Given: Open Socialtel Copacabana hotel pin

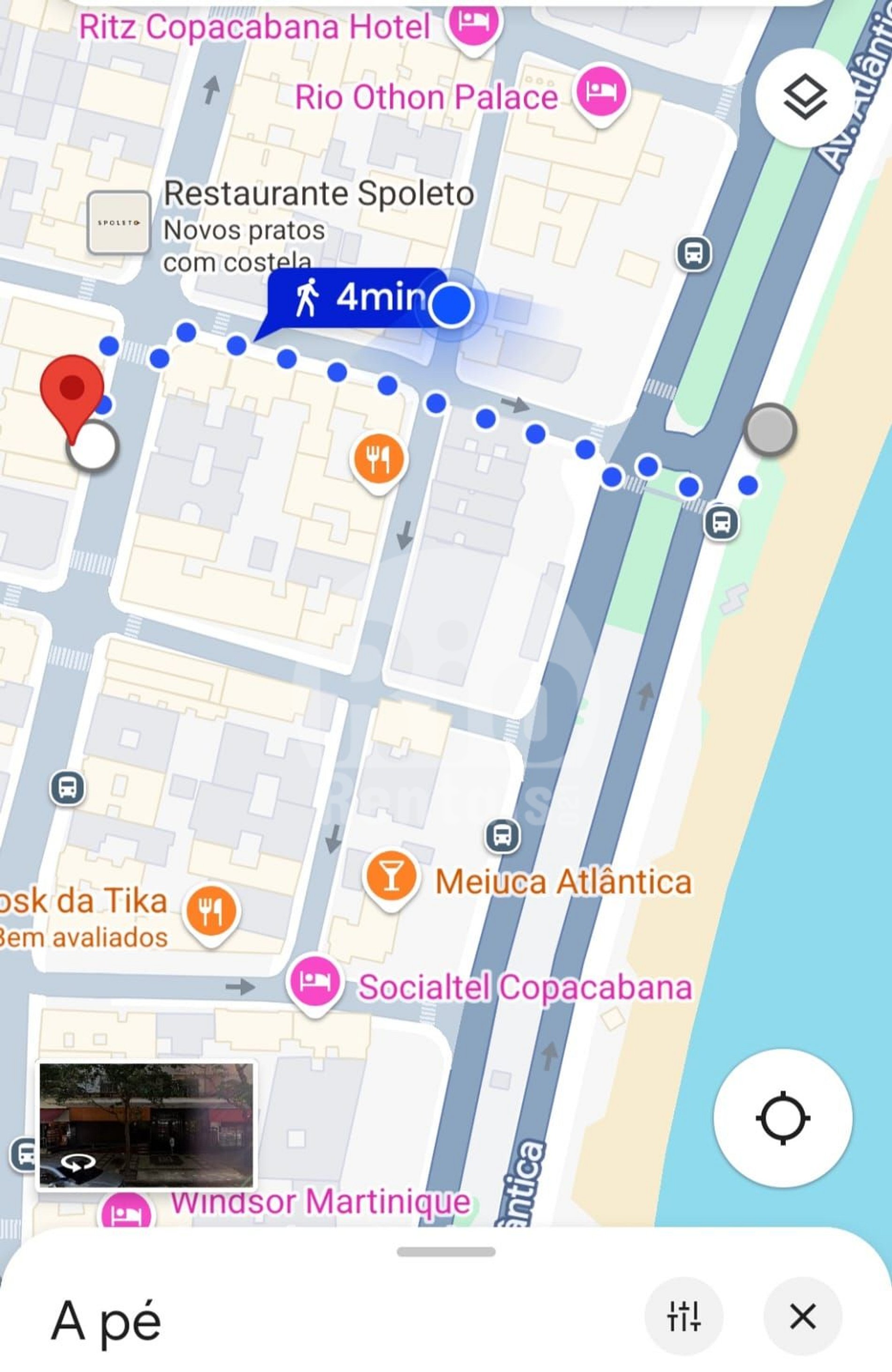Looking at the screenshot, I should 315,981.
